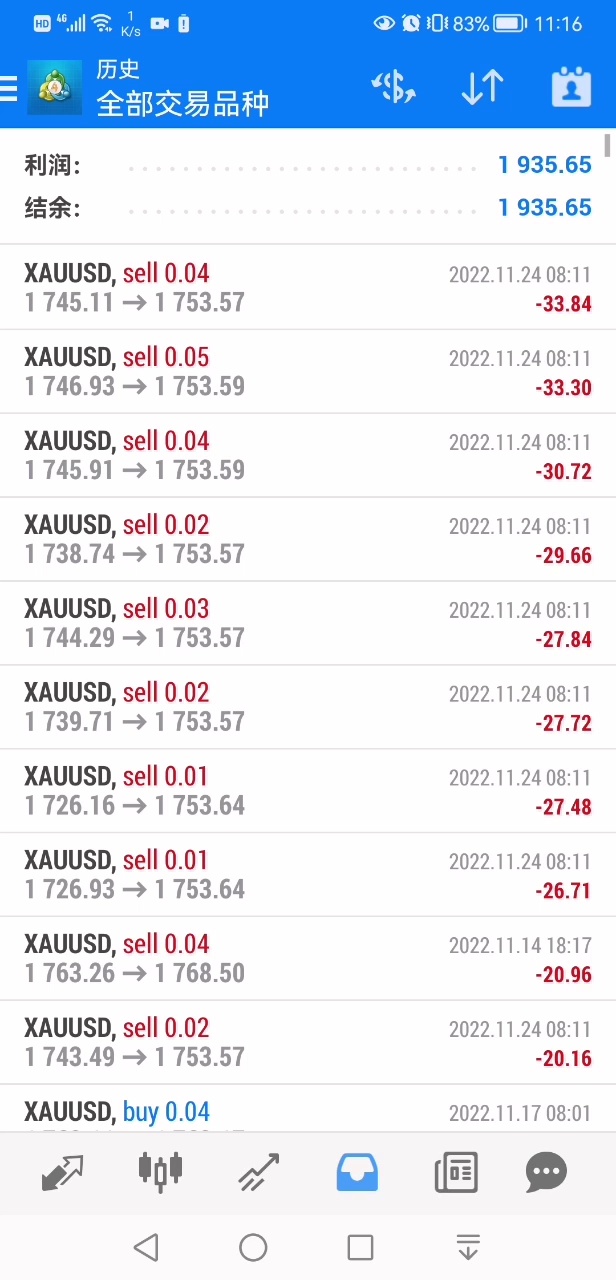The height and width of the screenshot is (1280, 616).
Task: Open the trade entered at 1 739.71
Action: click(308, 707)
